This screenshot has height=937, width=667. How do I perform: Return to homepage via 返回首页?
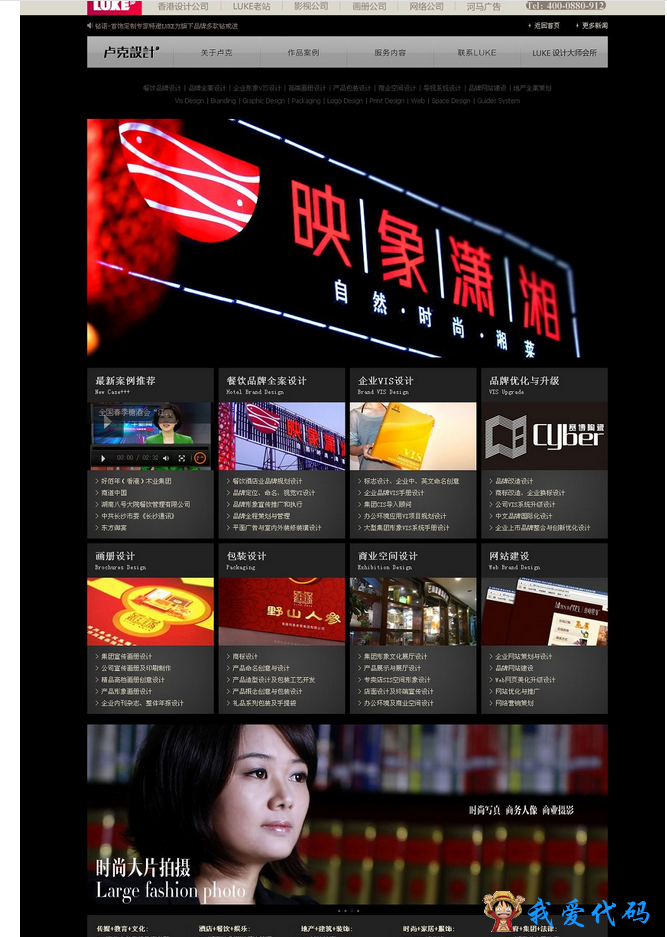pos(546,25)
